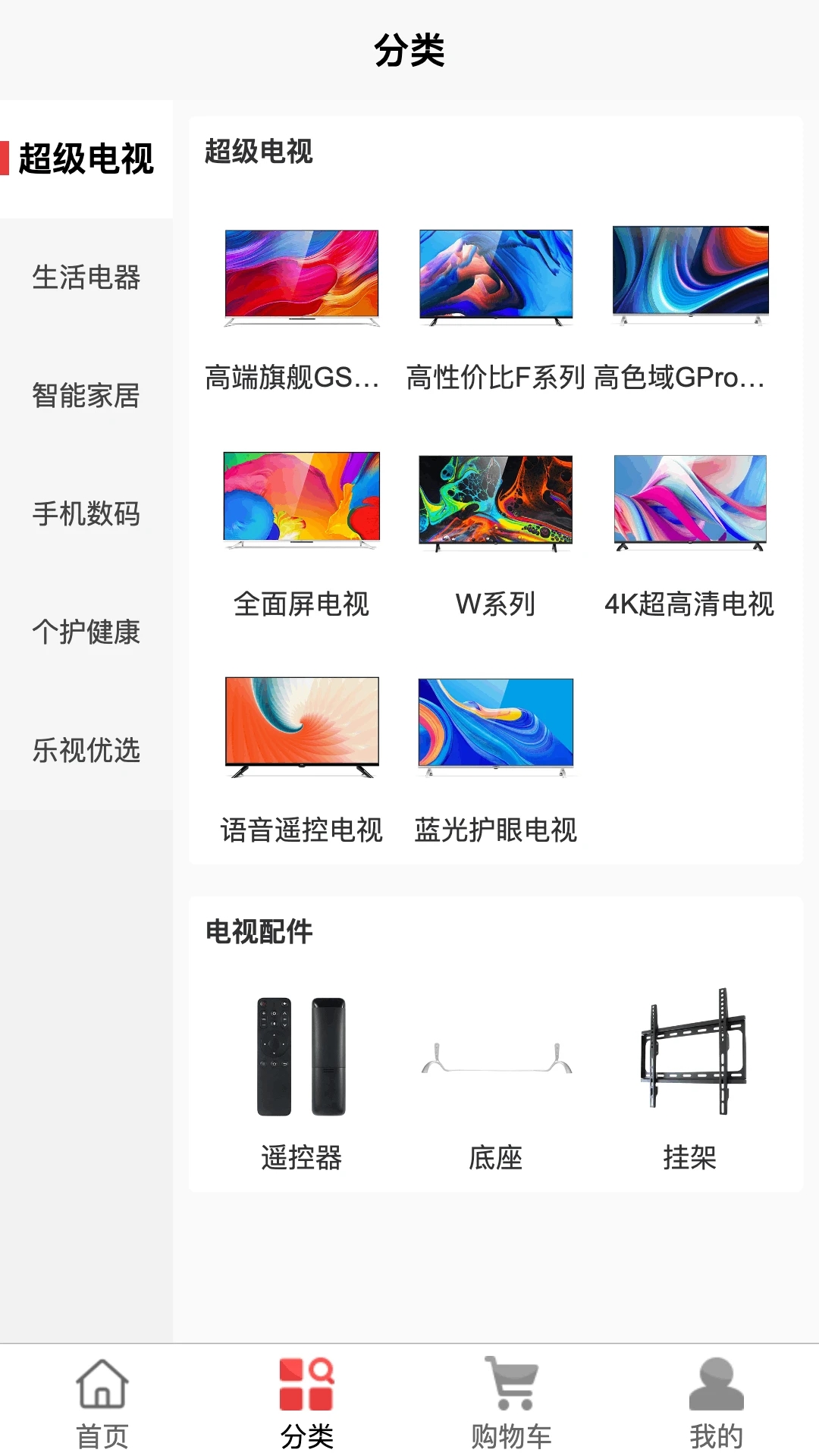The image size is (819, 1456).
Task: Select the 乐视优选 sidebar entry
Action: (87, 751)
